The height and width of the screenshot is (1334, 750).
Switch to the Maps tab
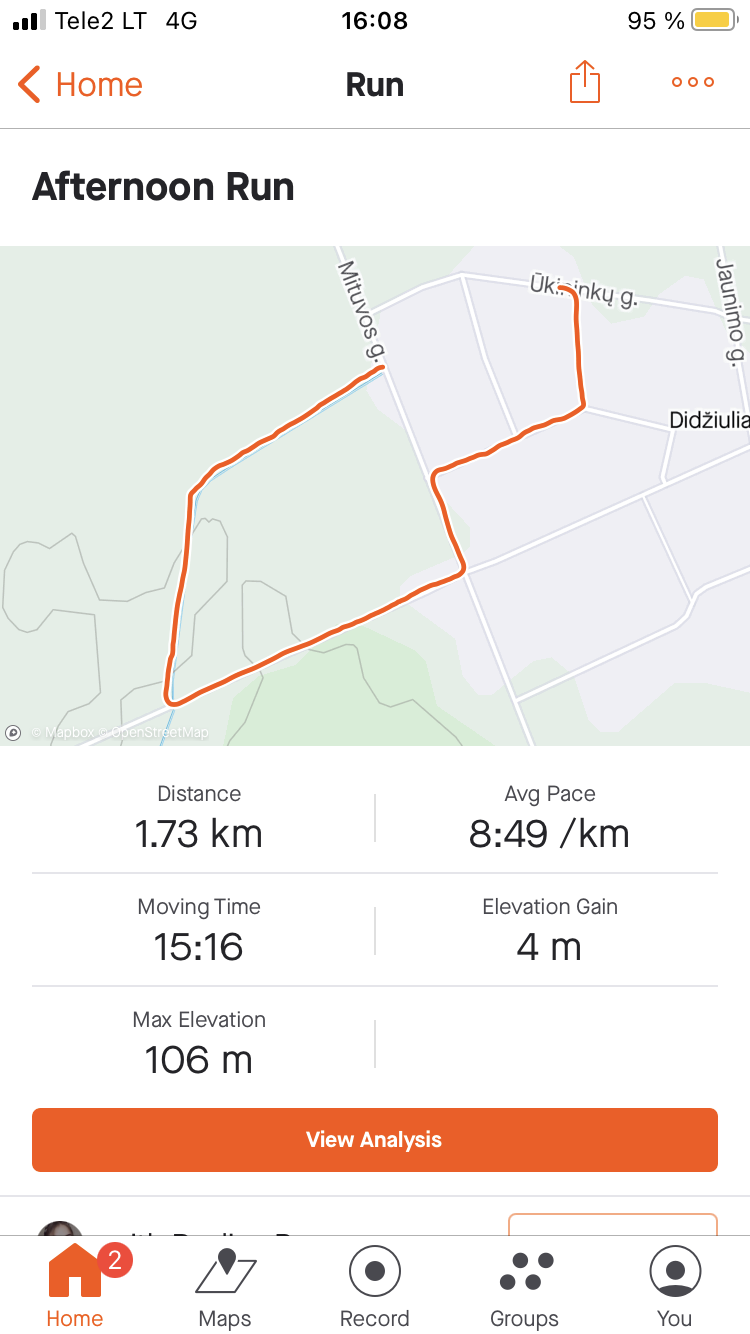coord(225,1287)
